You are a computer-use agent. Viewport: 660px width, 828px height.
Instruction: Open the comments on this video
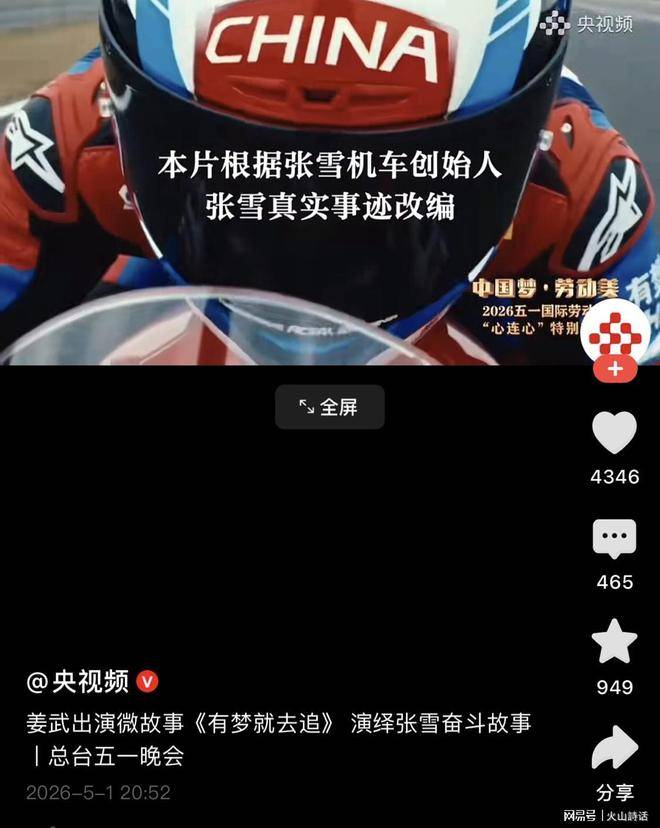pyautogui.click(x=615, y=539)
